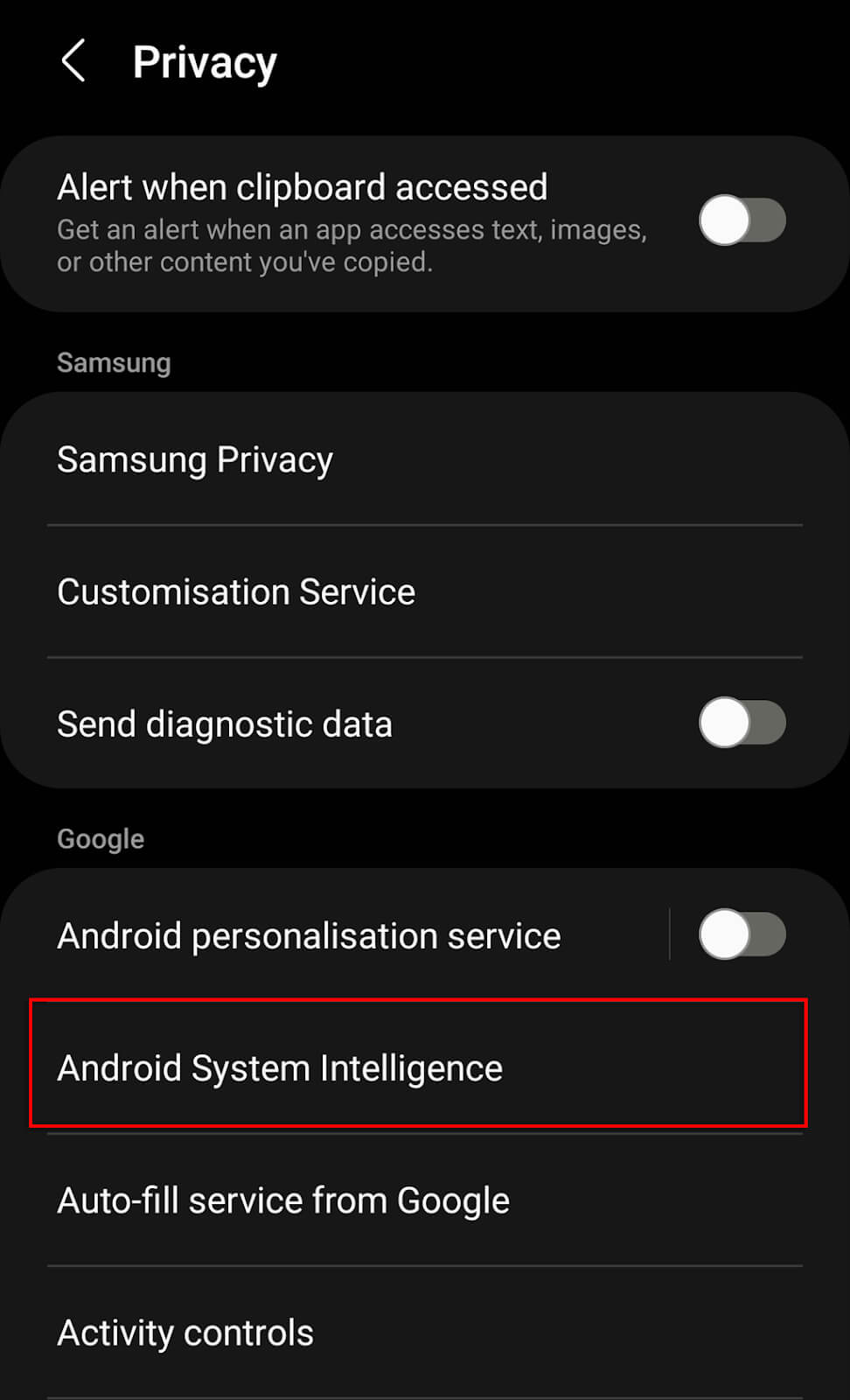This screenshot has width=850, height=1400.
Task: Turn on Send diagnostic data
Action: pyautogui.click(x=742, y=723)
